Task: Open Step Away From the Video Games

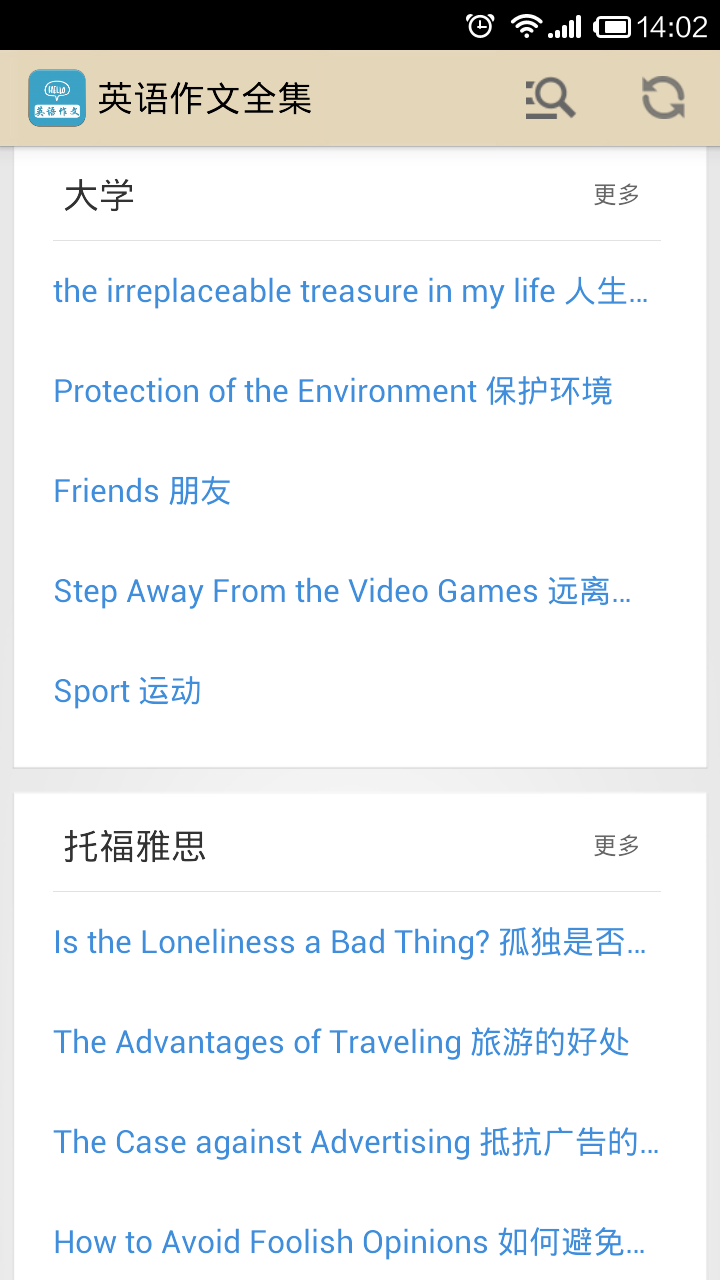Action: [x=344, y=591]
